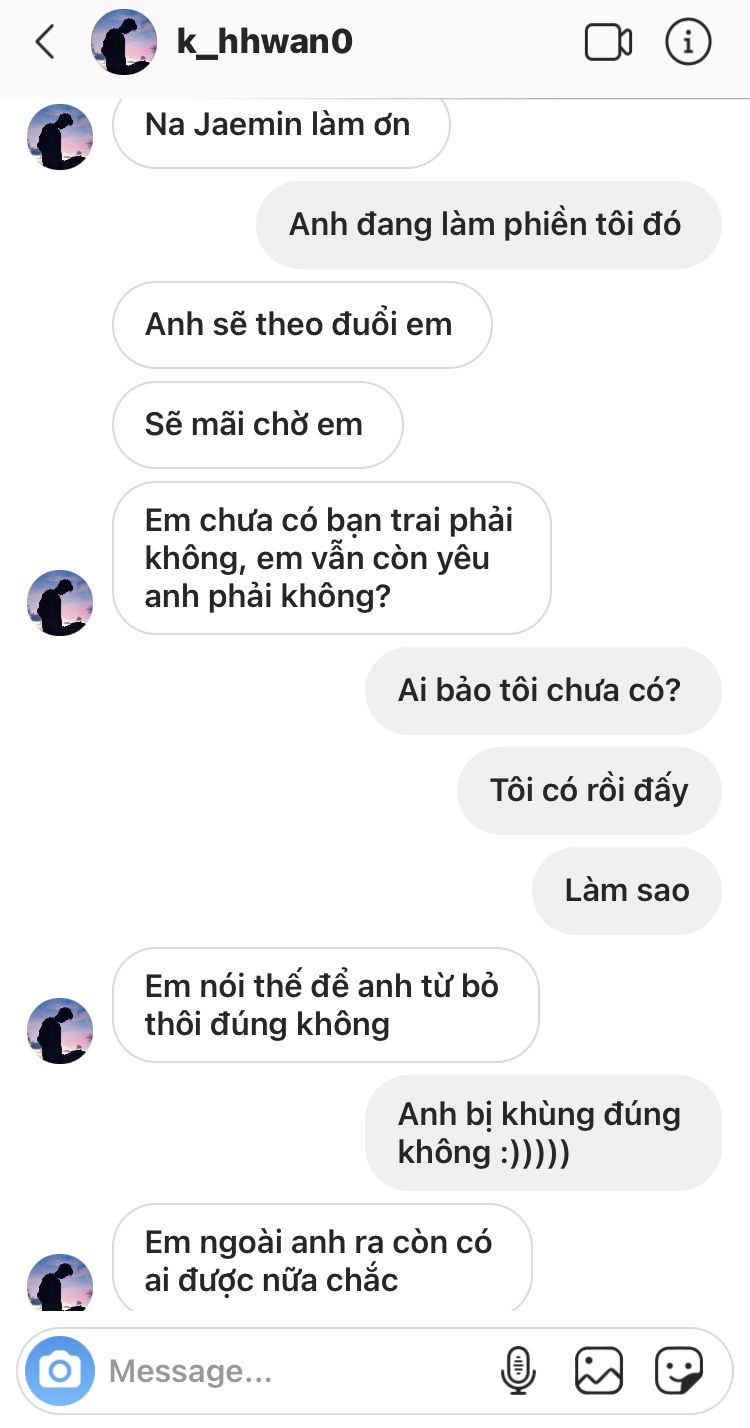Record a voice message with the microphone

tap(518, 1370)
